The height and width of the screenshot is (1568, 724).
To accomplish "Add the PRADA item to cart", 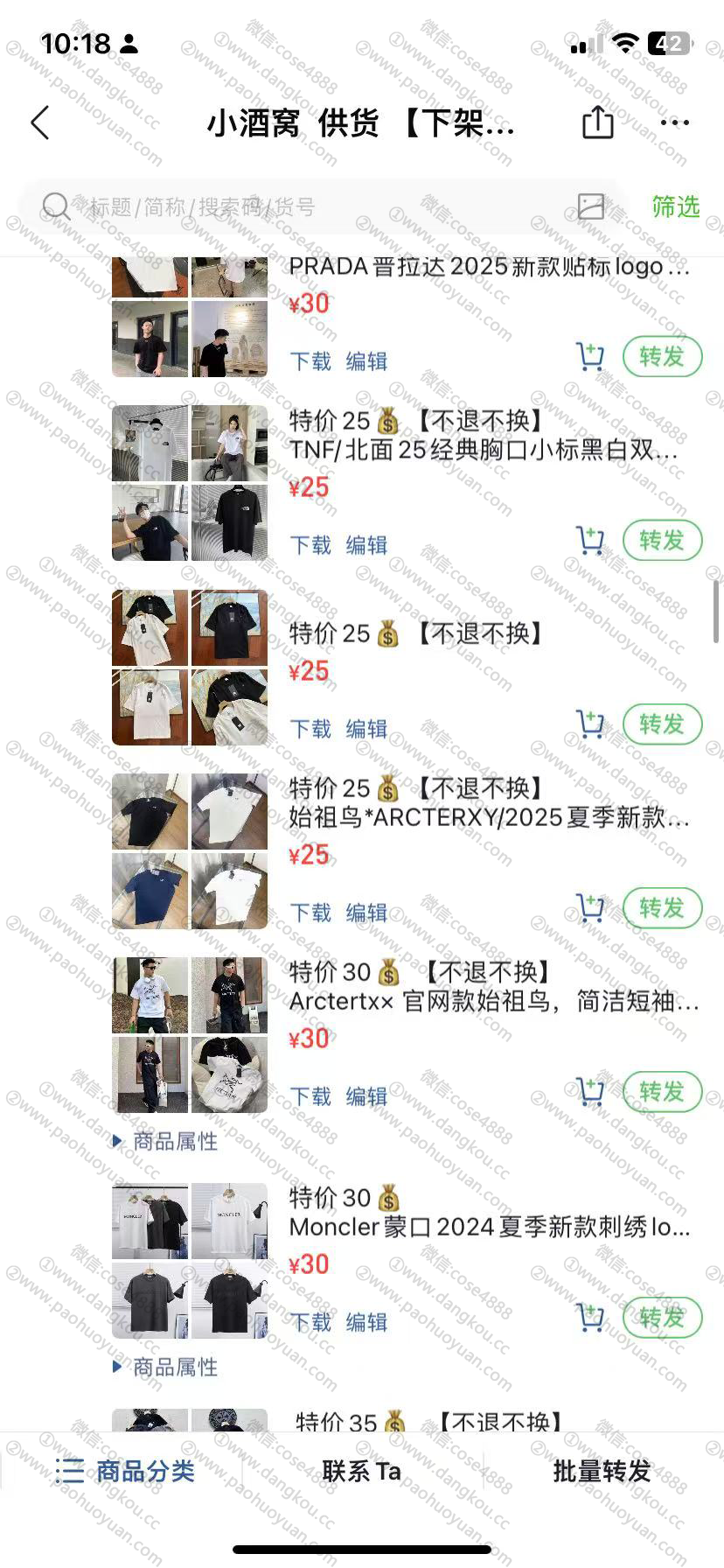I will (x=590, y=357).
